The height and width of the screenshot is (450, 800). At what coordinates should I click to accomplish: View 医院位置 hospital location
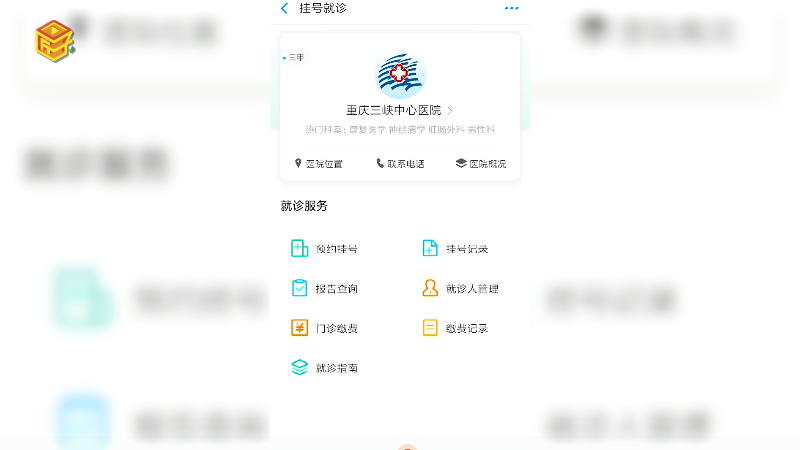(318, 164)
